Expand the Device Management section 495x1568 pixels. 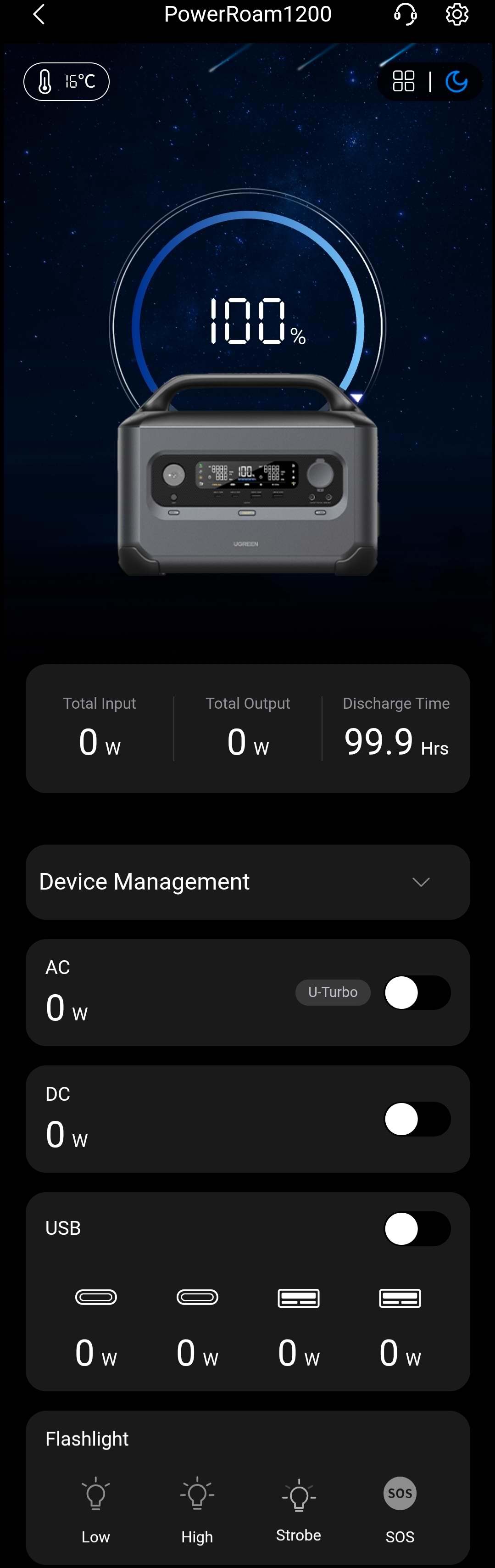(421, 882)
